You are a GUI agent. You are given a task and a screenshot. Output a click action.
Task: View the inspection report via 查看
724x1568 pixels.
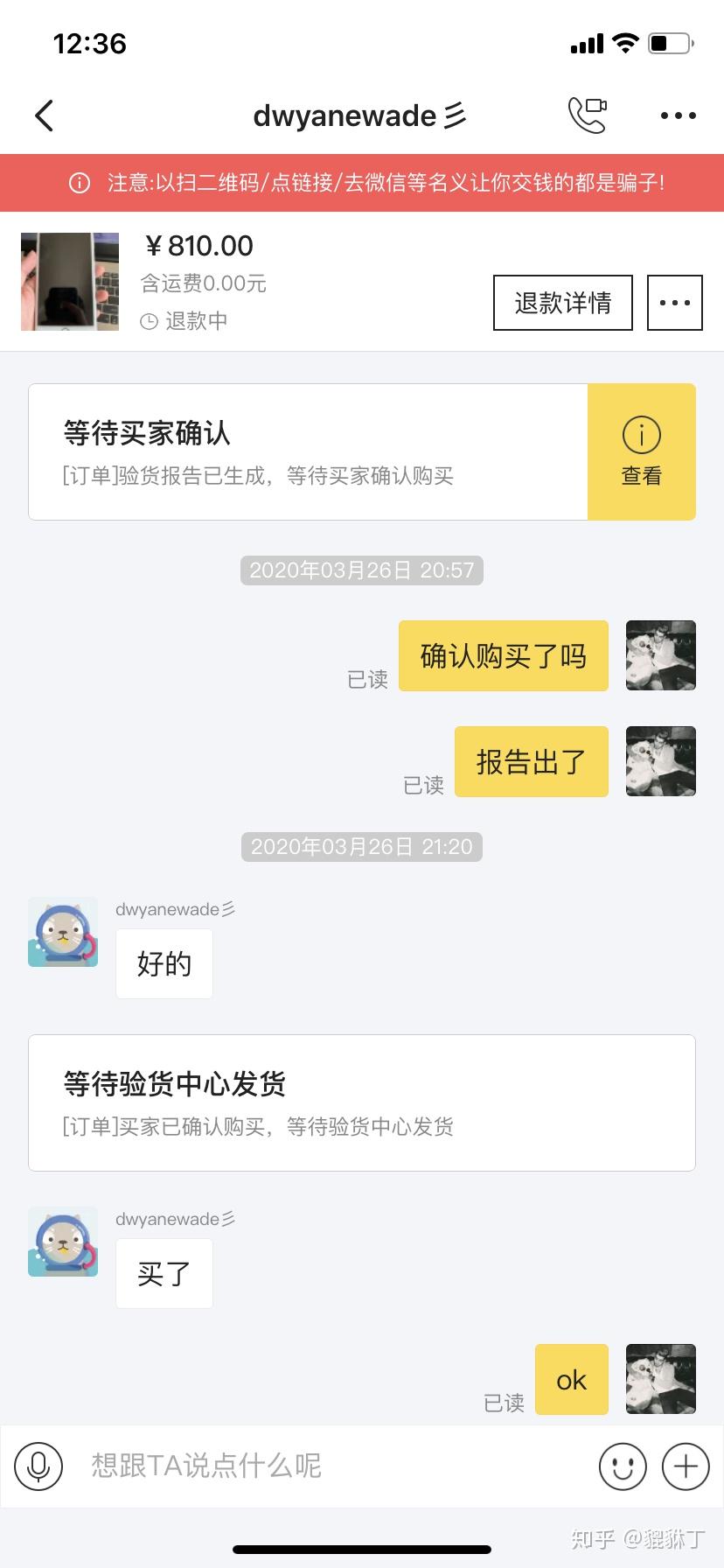pyautogui.click(x=641, y=451)
